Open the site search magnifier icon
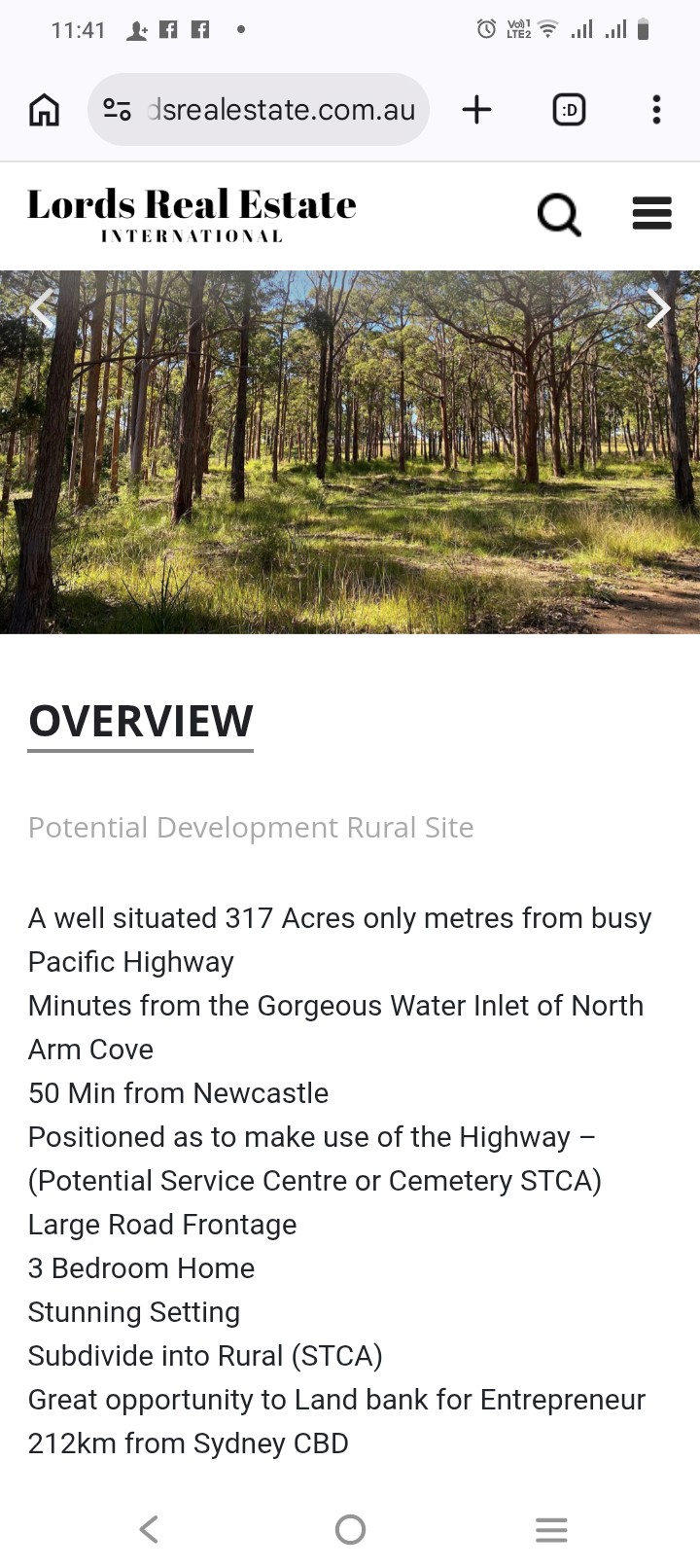The image size is (700, 1568). pos(559,214)
